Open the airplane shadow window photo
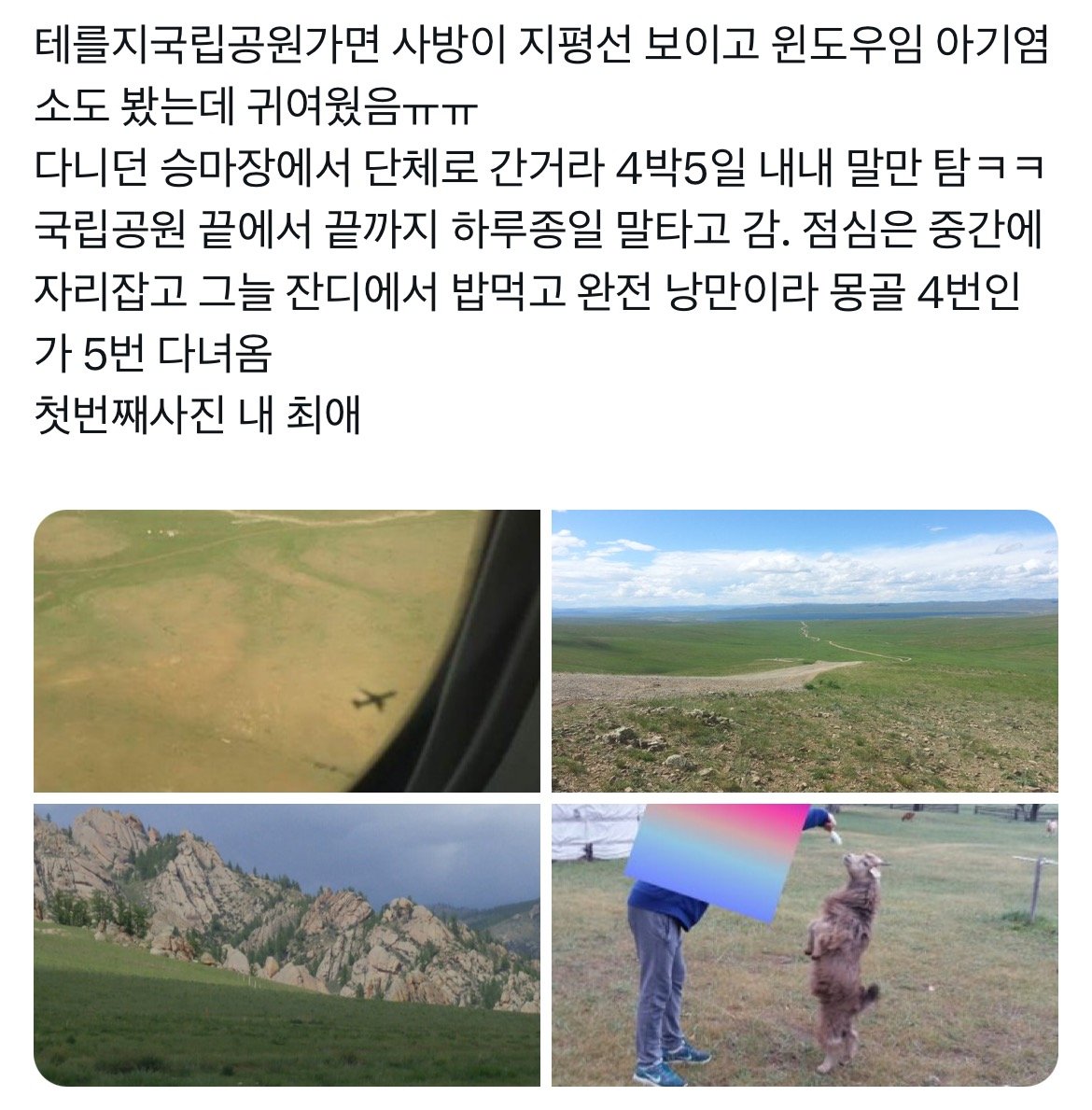This screenshot has height=1110, width=1092. (x=287, y=651)
